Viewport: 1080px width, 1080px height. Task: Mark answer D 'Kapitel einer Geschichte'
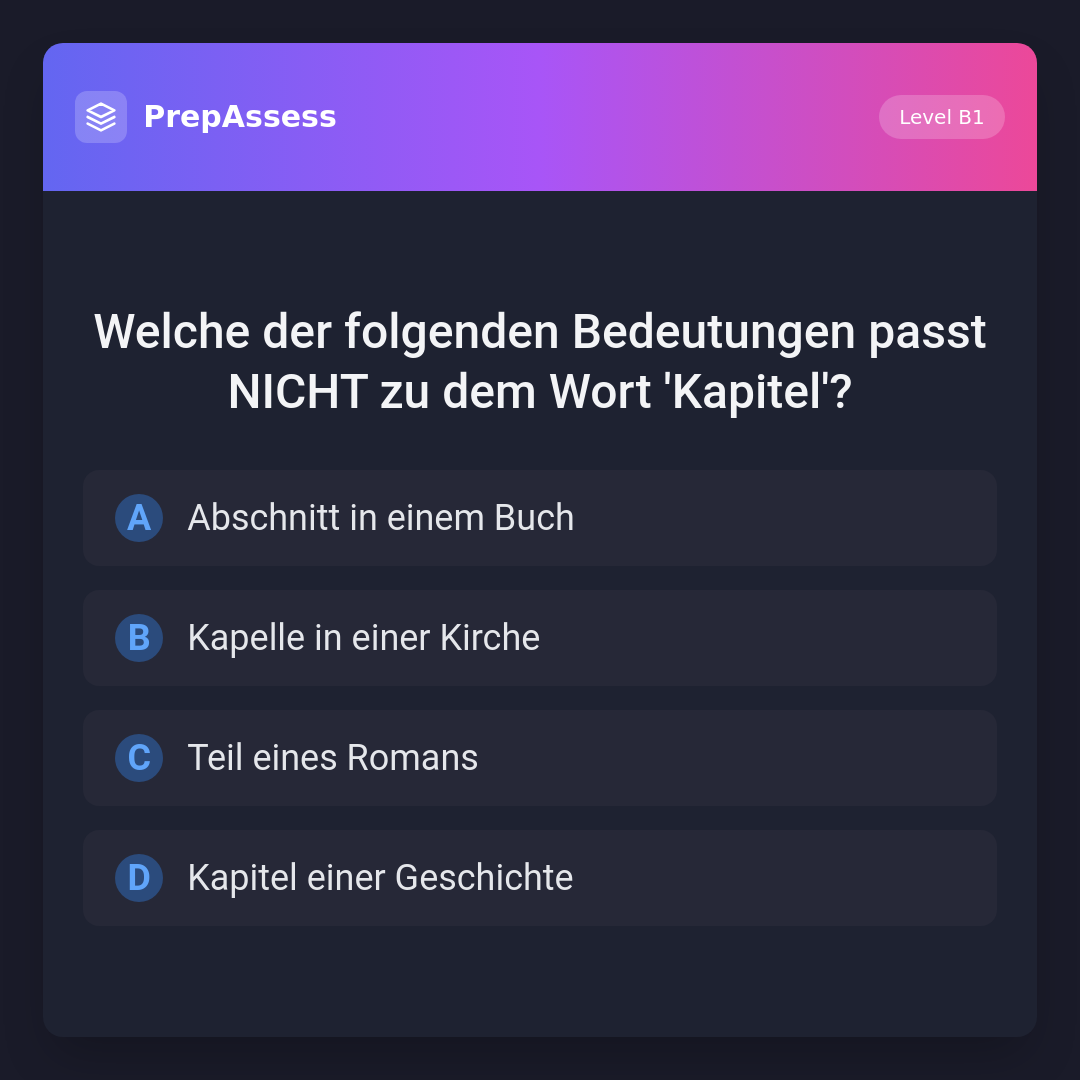pos(540,878)
